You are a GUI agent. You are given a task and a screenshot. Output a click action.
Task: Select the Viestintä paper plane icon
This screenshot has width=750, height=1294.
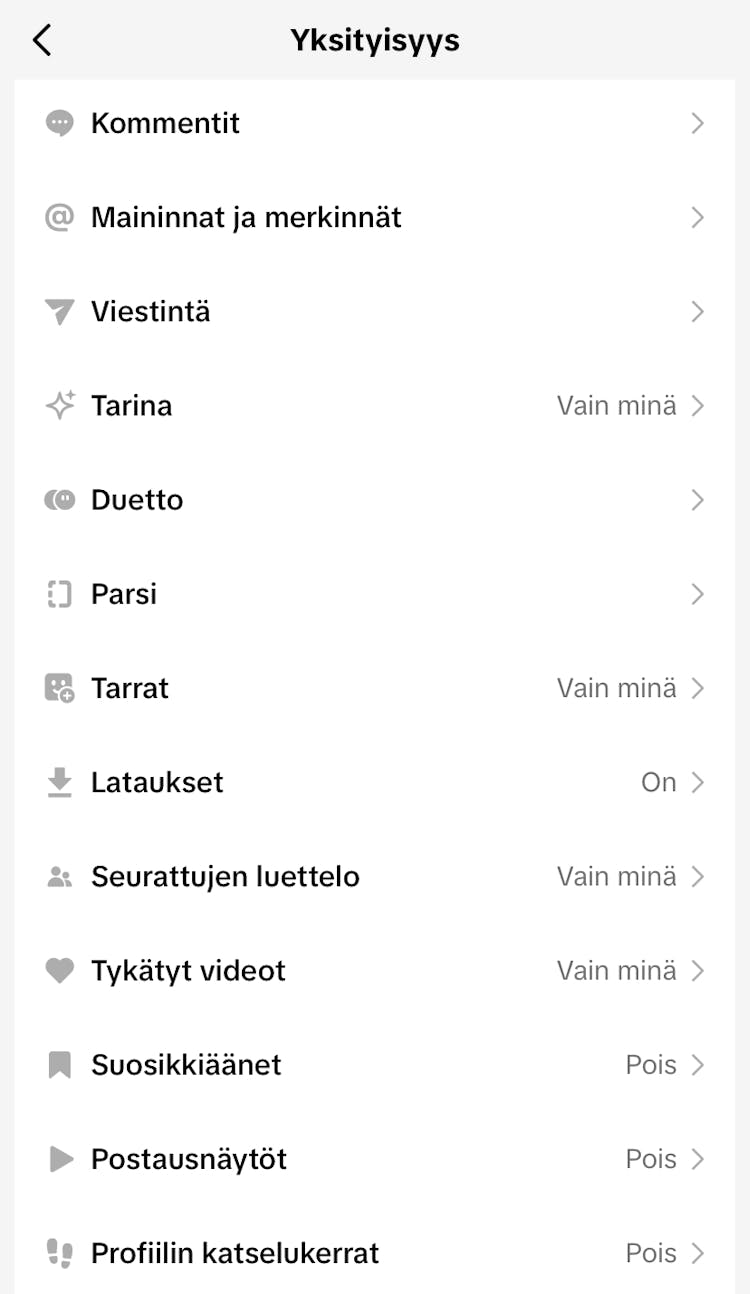(60, 311)
